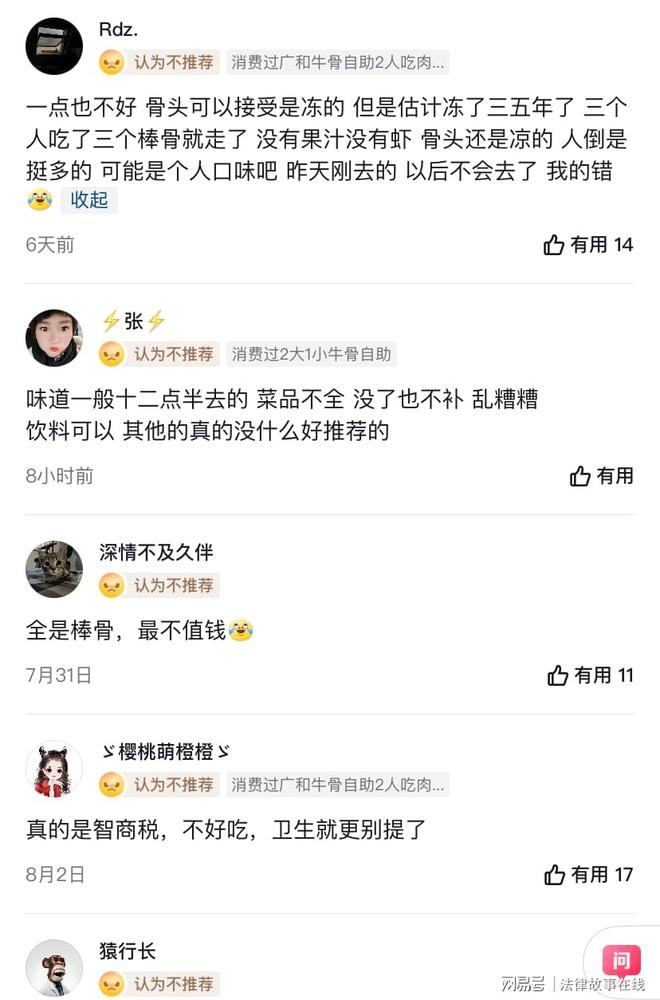This screenshot has height=1000, width=660.
Task: Mark 深情不及久伴's review as 有用
Action: [591, 676]
